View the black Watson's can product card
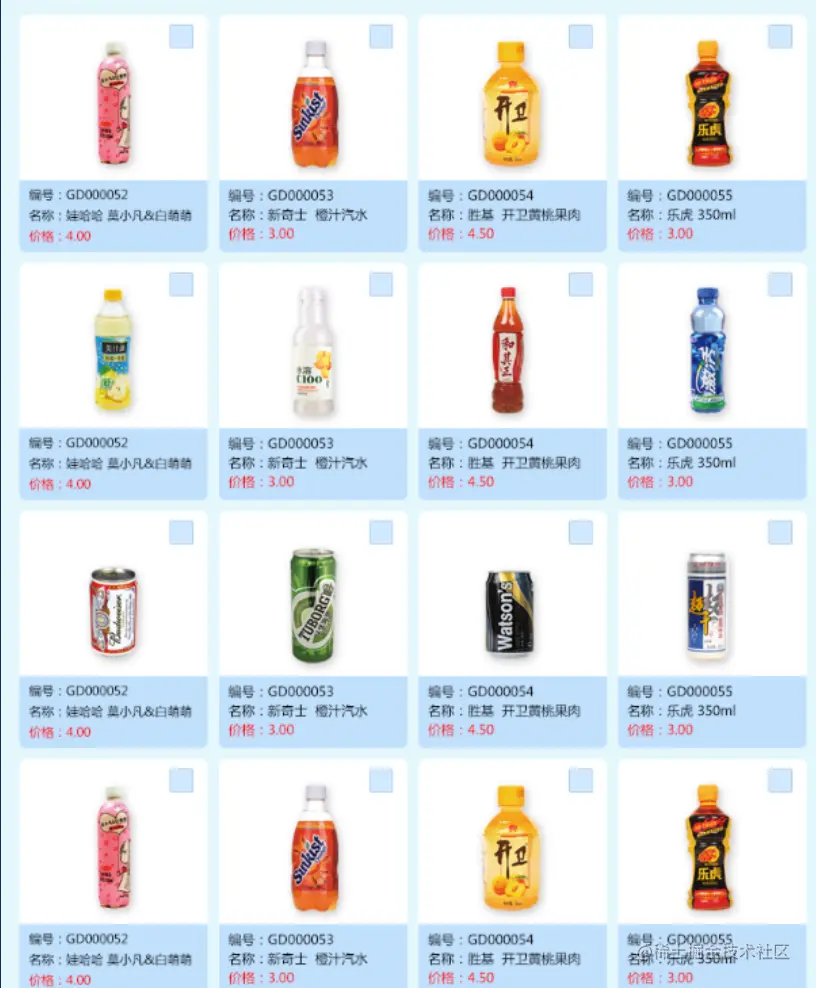This screenshot has width=816, height=988. (x=511, y=611)
